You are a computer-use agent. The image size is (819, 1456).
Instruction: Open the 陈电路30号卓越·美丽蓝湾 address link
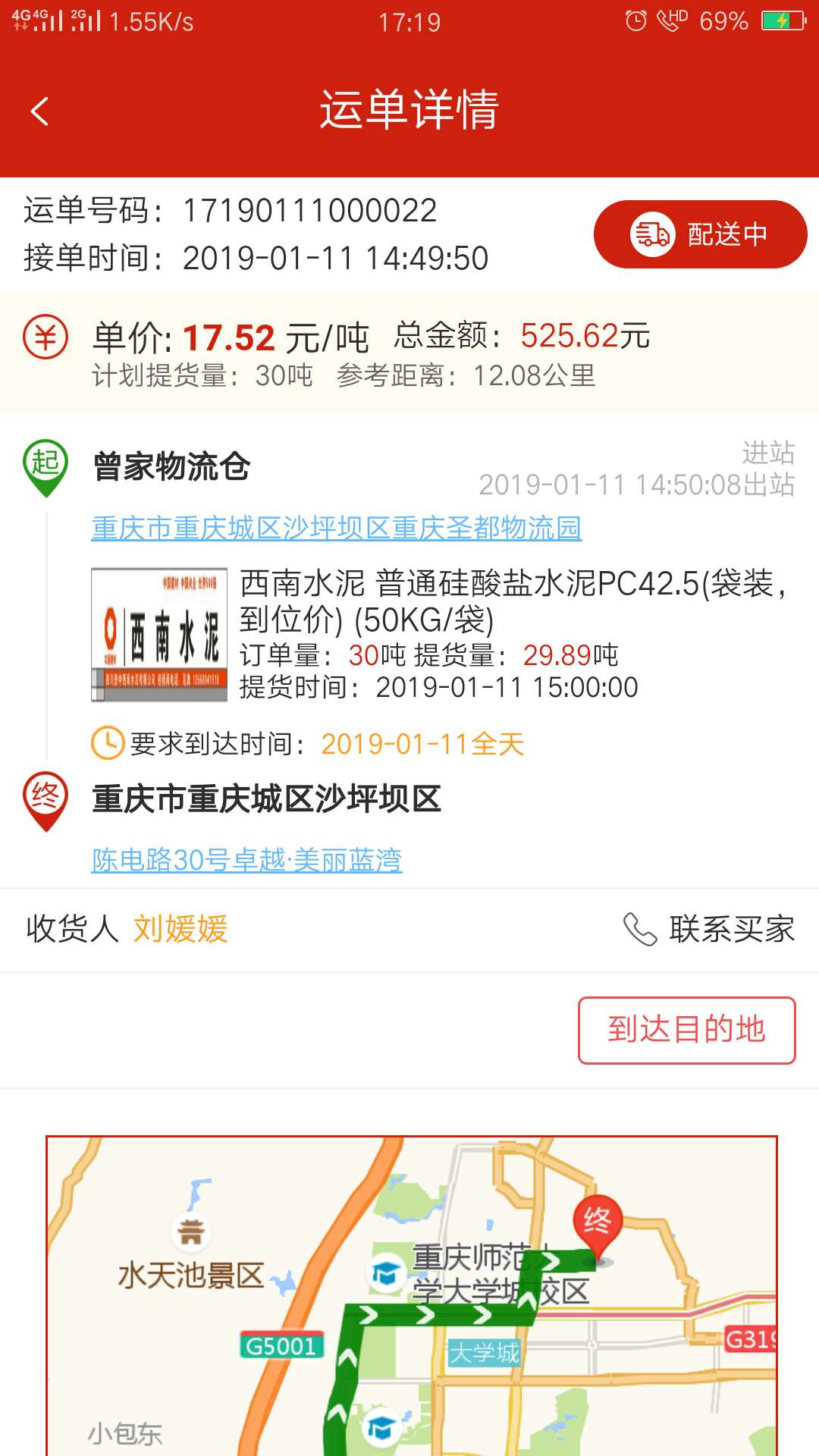click(x=246, y=861)
